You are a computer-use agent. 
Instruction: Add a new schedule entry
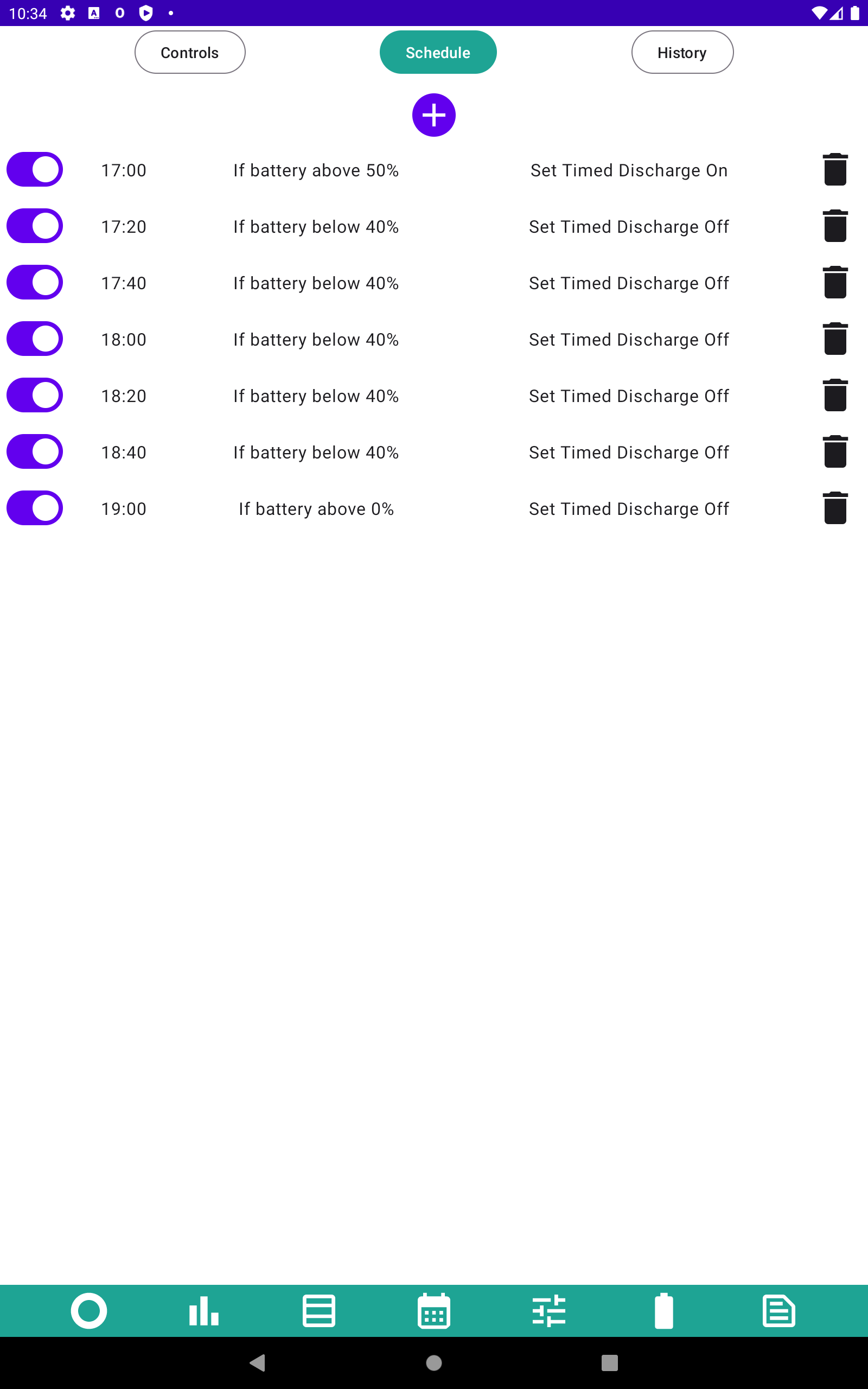[x=433, y=115]
